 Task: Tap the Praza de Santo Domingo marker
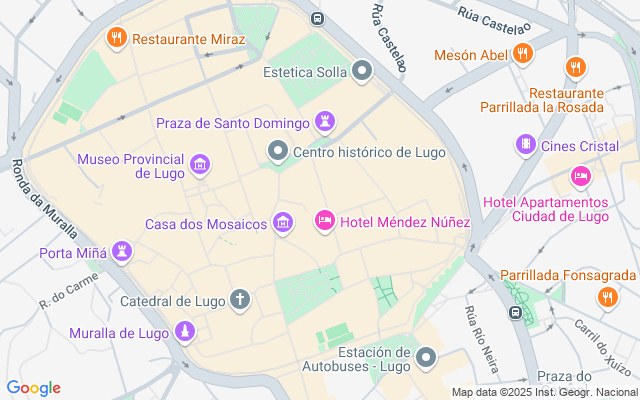[x=324, y=123]
